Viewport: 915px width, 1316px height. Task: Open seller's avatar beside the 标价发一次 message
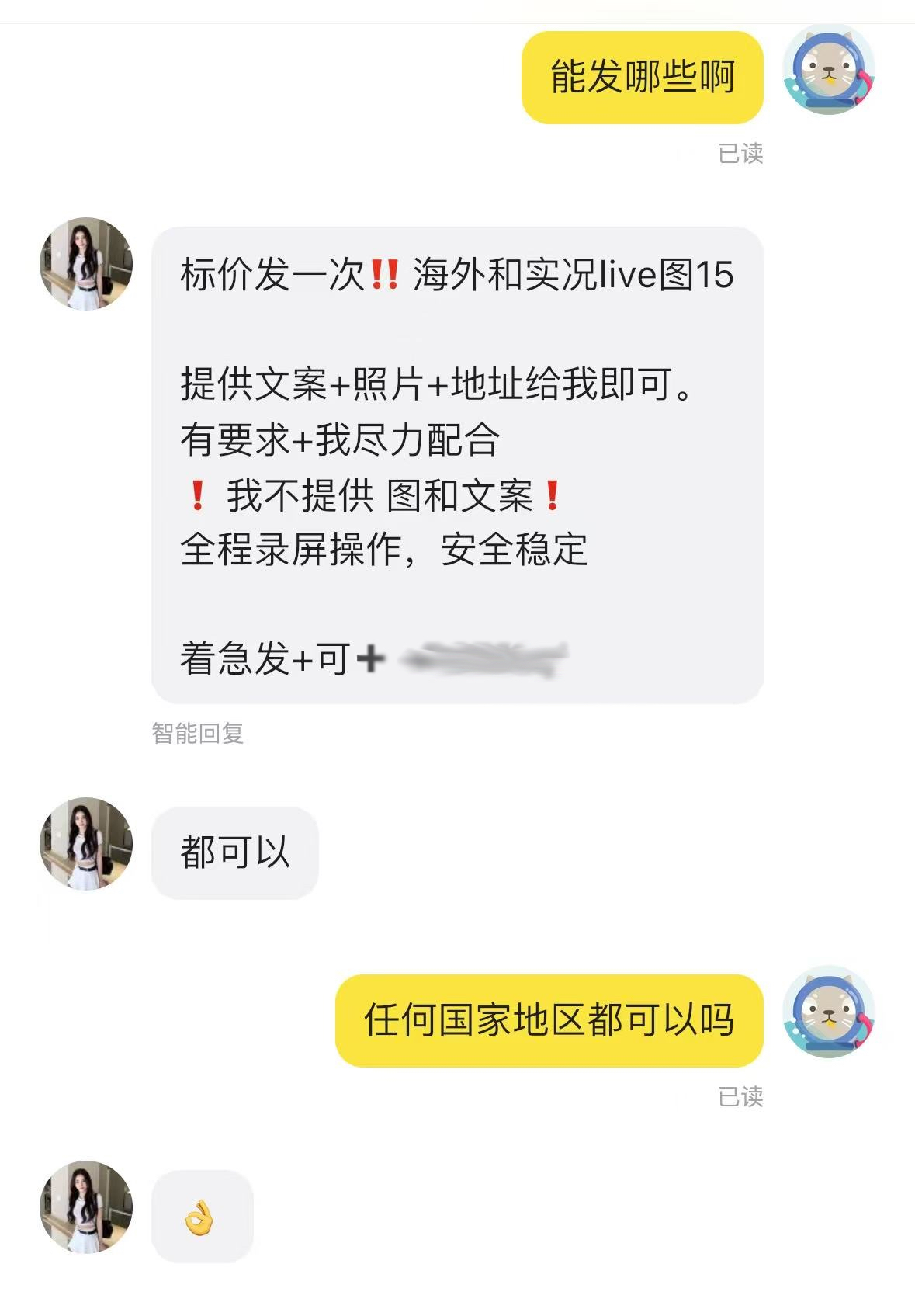pyautogui.click(x=86, y=264)
